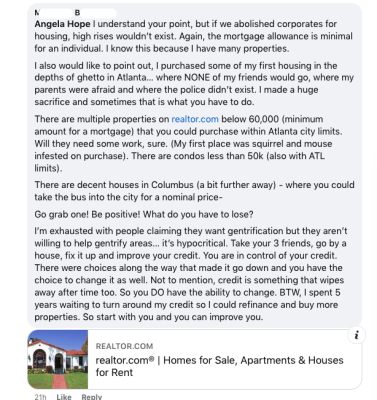
Task: Like this comment
Action: point(64,397)
